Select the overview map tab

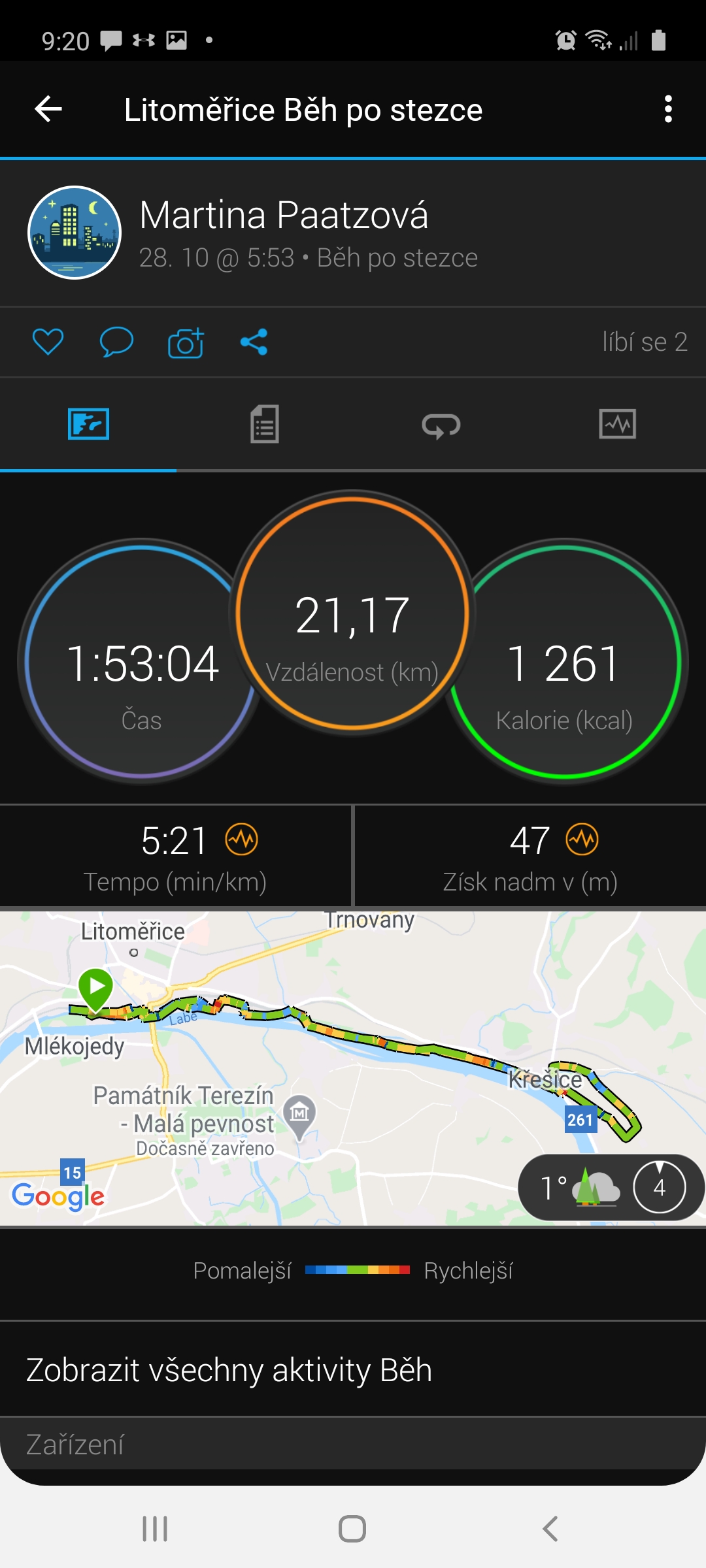(x=88, y=425)
